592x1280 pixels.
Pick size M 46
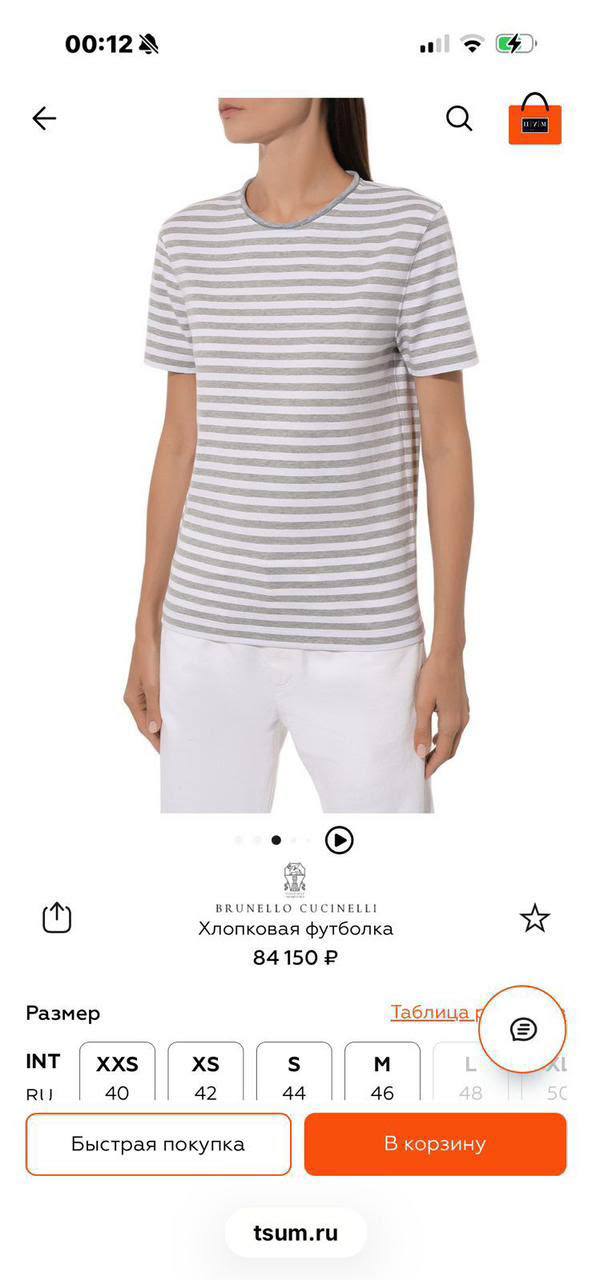(383, 1072)
